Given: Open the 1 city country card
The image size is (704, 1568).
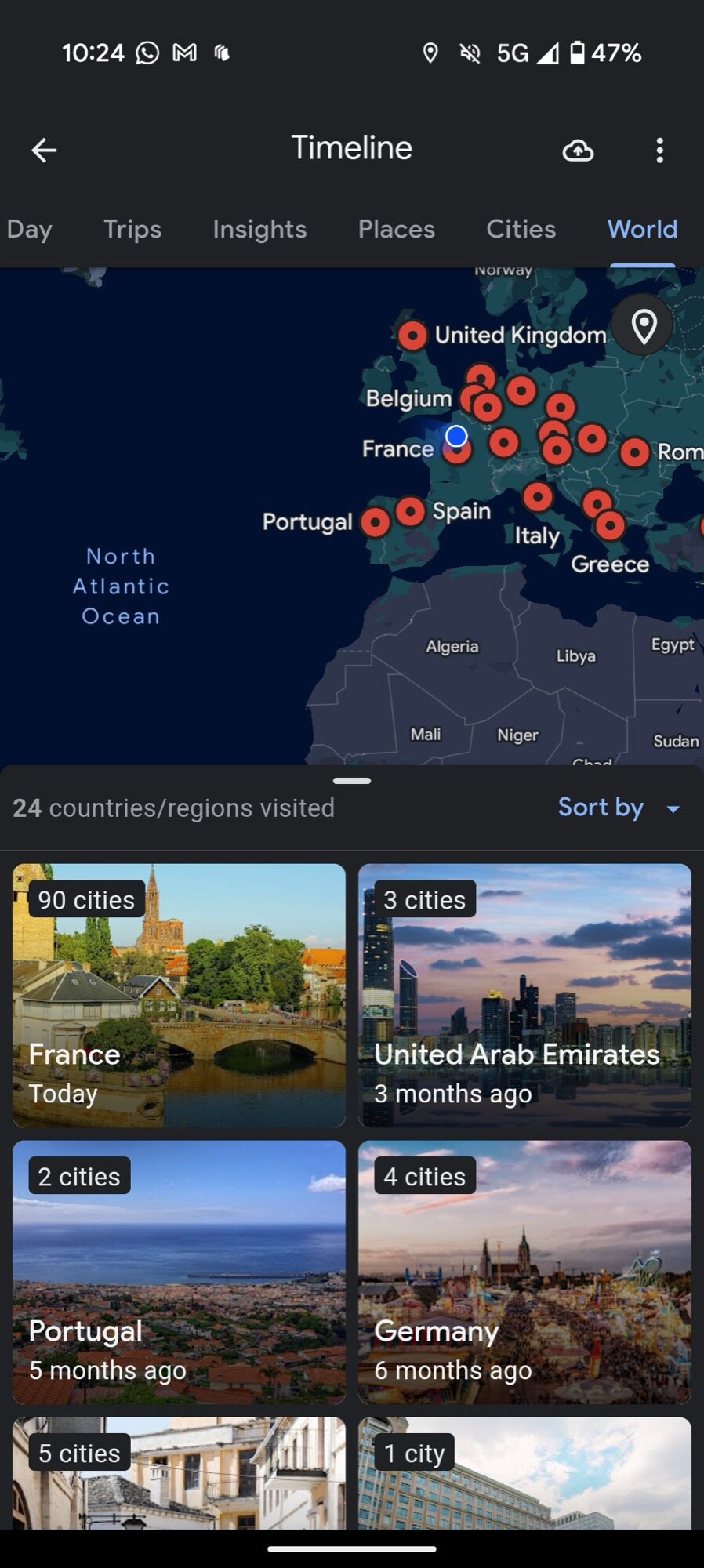Looking at the screenshot, I should coord(524,1472).
